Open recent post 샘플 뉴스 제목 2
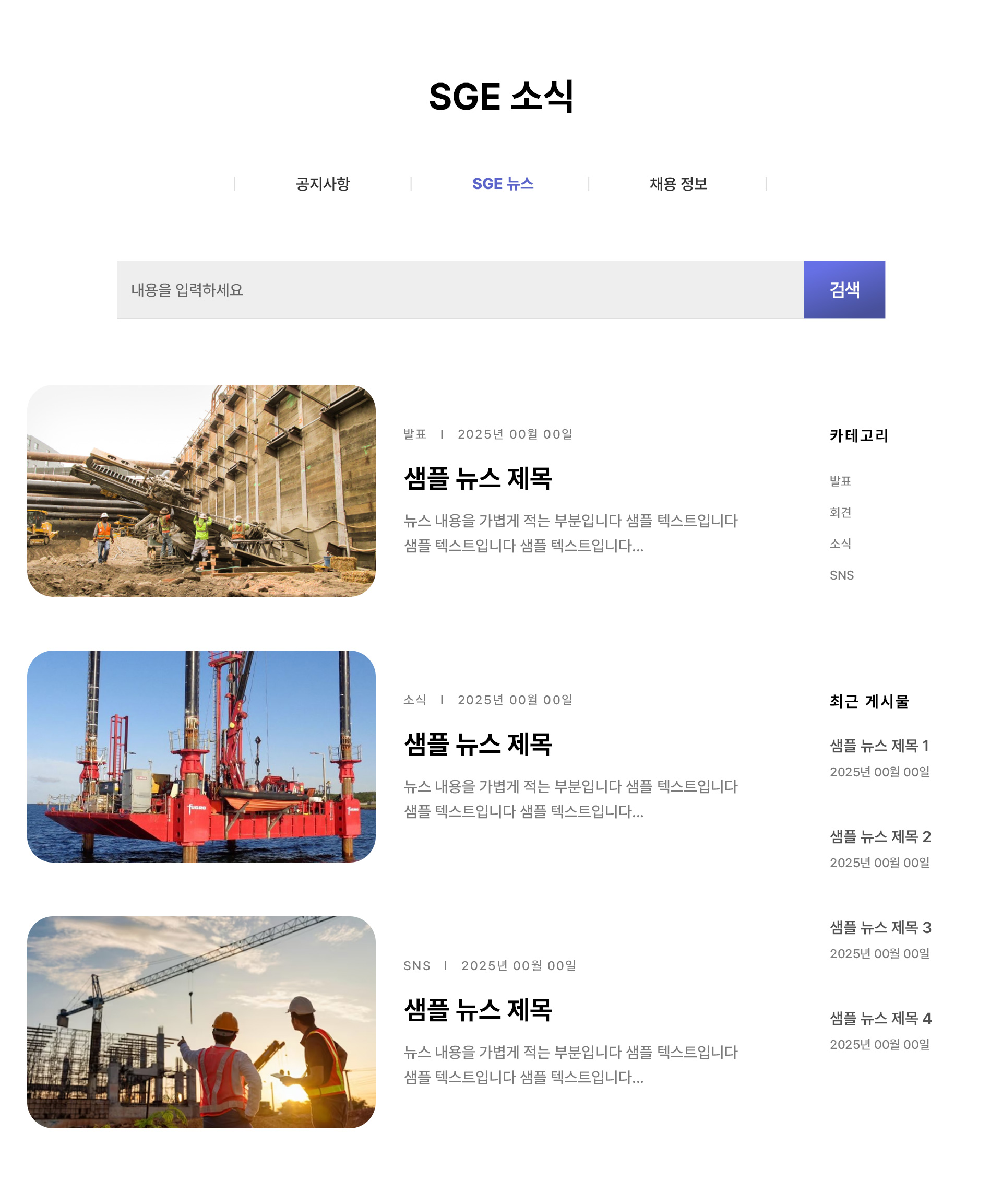Image resolution: width=1002 pixels, height=1204 pixels. point(880,837)
